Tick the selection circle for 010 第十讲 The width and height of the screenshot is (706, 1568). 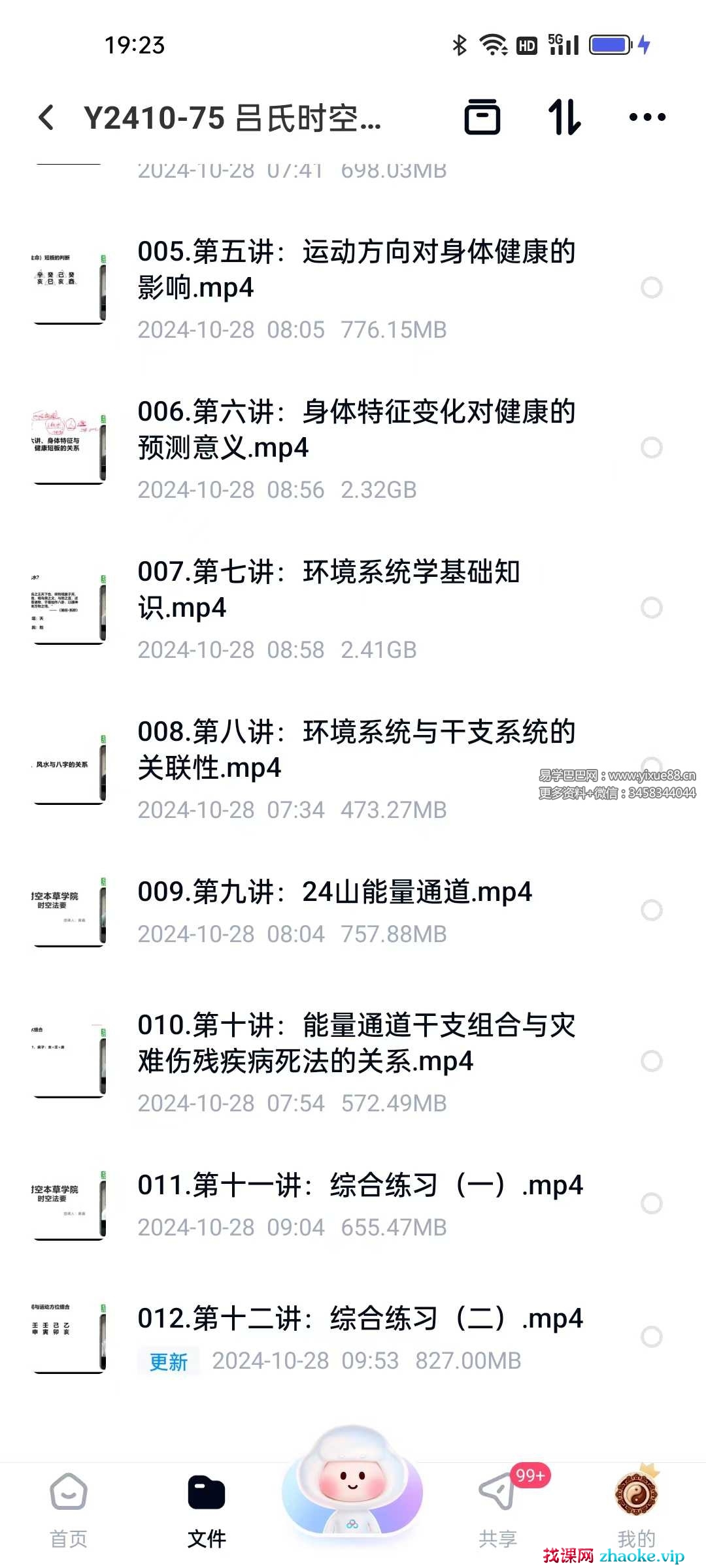click(x=651, y=1062)
